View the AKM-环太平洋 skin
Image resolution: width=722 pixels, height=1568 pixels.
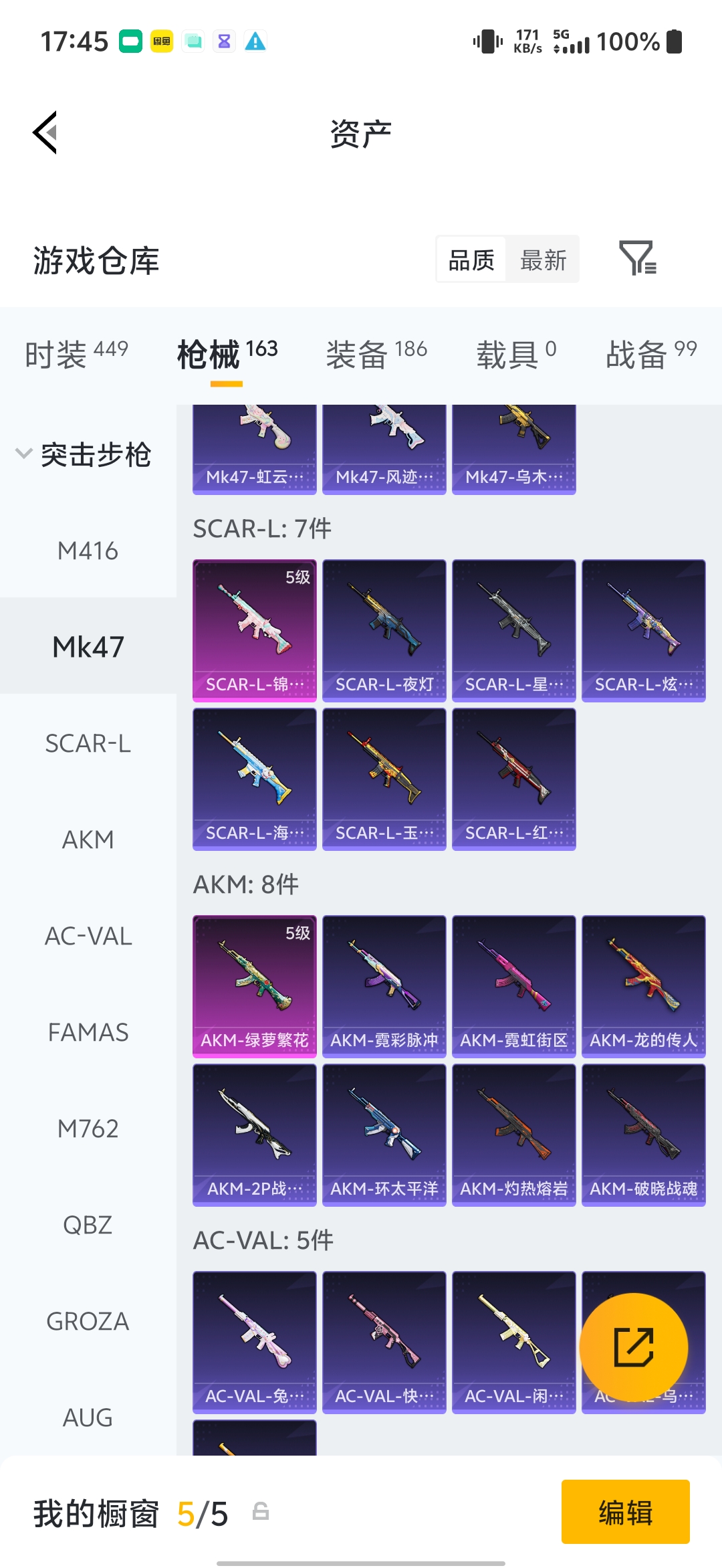(384, 1135)
